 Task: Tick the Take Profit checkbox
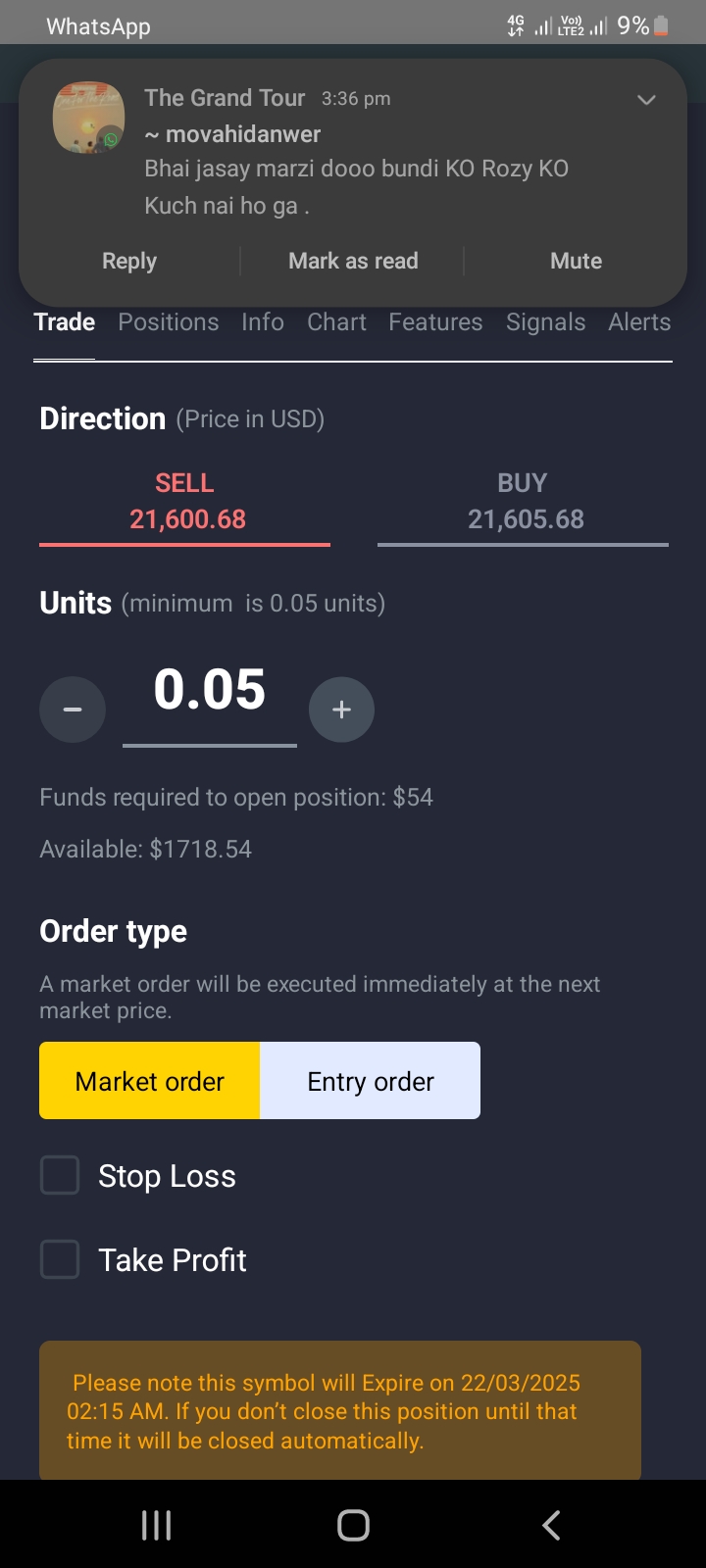[x=60, y=1259]
